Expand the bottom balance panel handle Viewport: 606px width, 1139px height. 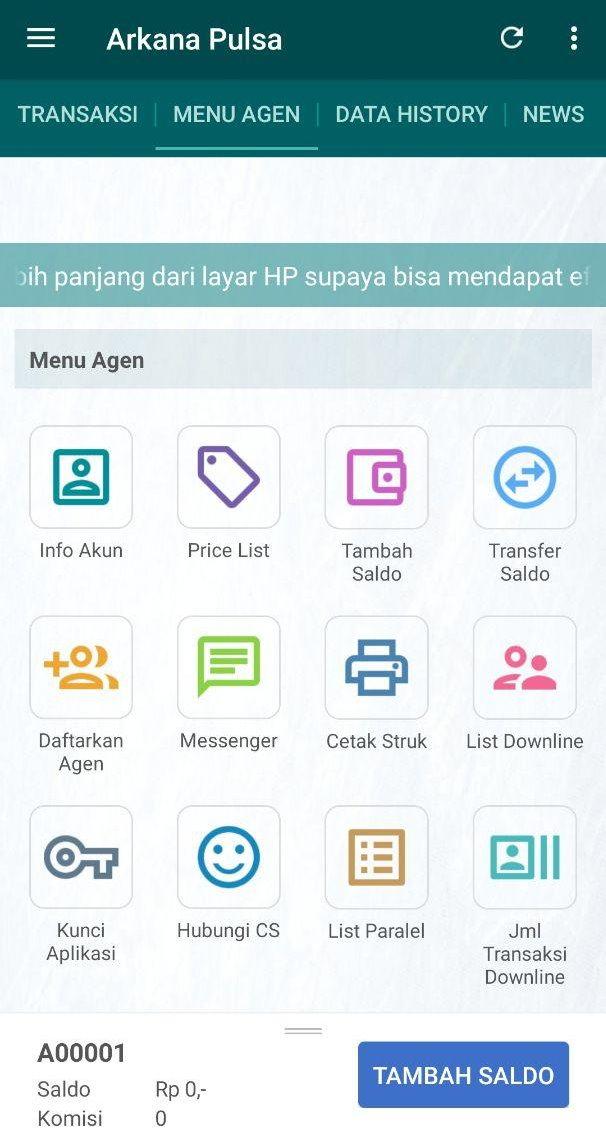pos(303,1030)
